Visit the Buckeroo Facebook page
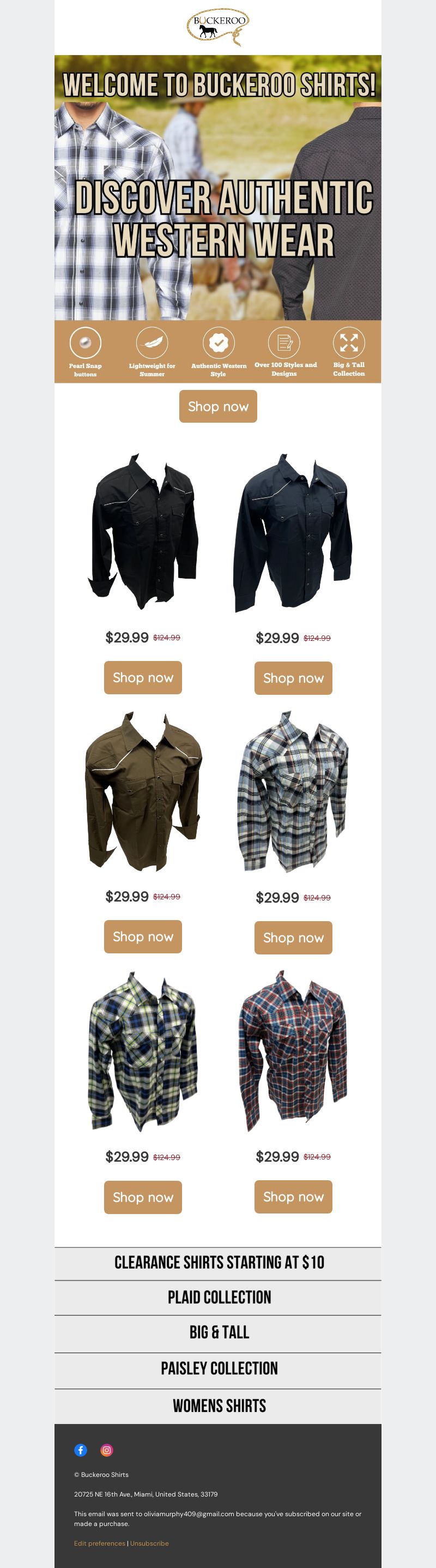Viewport: 436px width, 1568px height. pos(80,1450)
